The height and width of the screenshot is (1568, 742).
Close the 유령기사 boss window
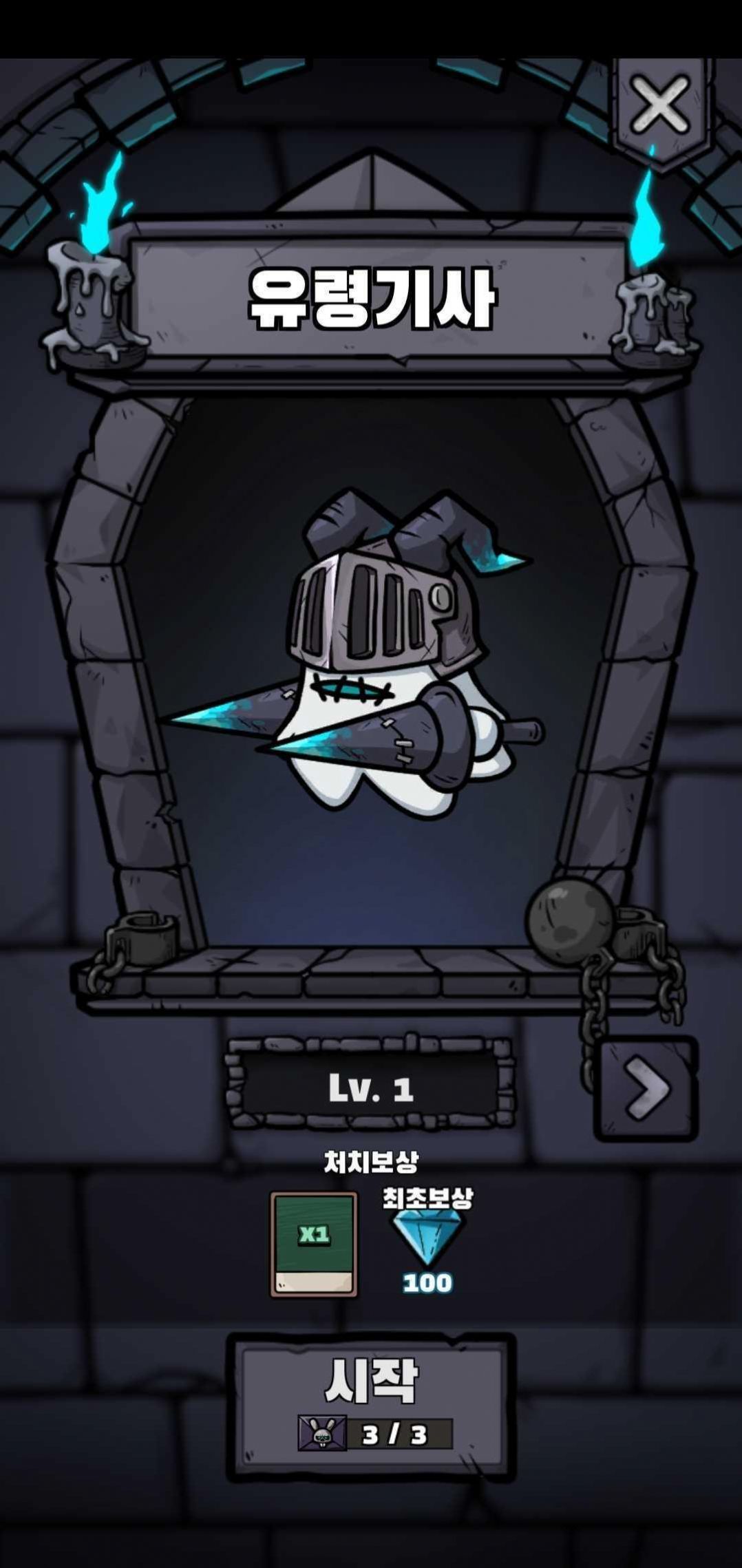click(659, 105)
